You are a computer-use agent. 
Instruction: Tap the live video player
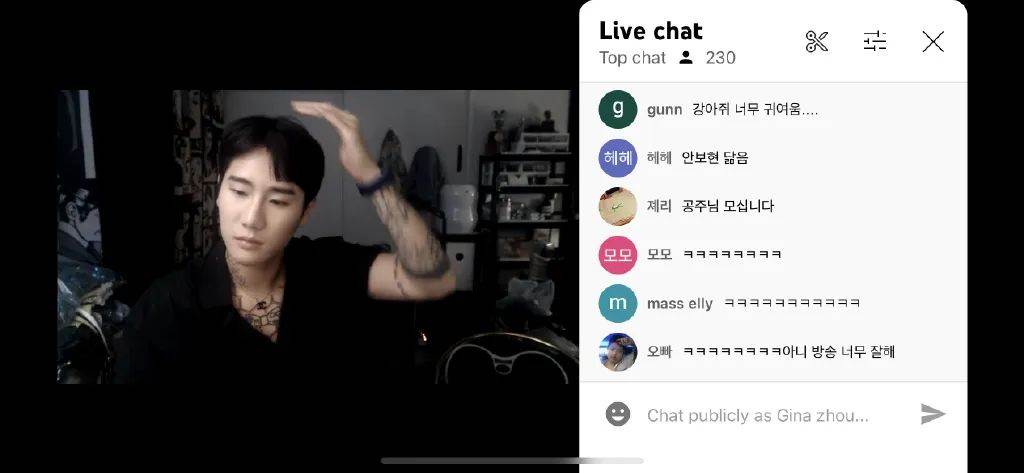[x=318, y=236]
